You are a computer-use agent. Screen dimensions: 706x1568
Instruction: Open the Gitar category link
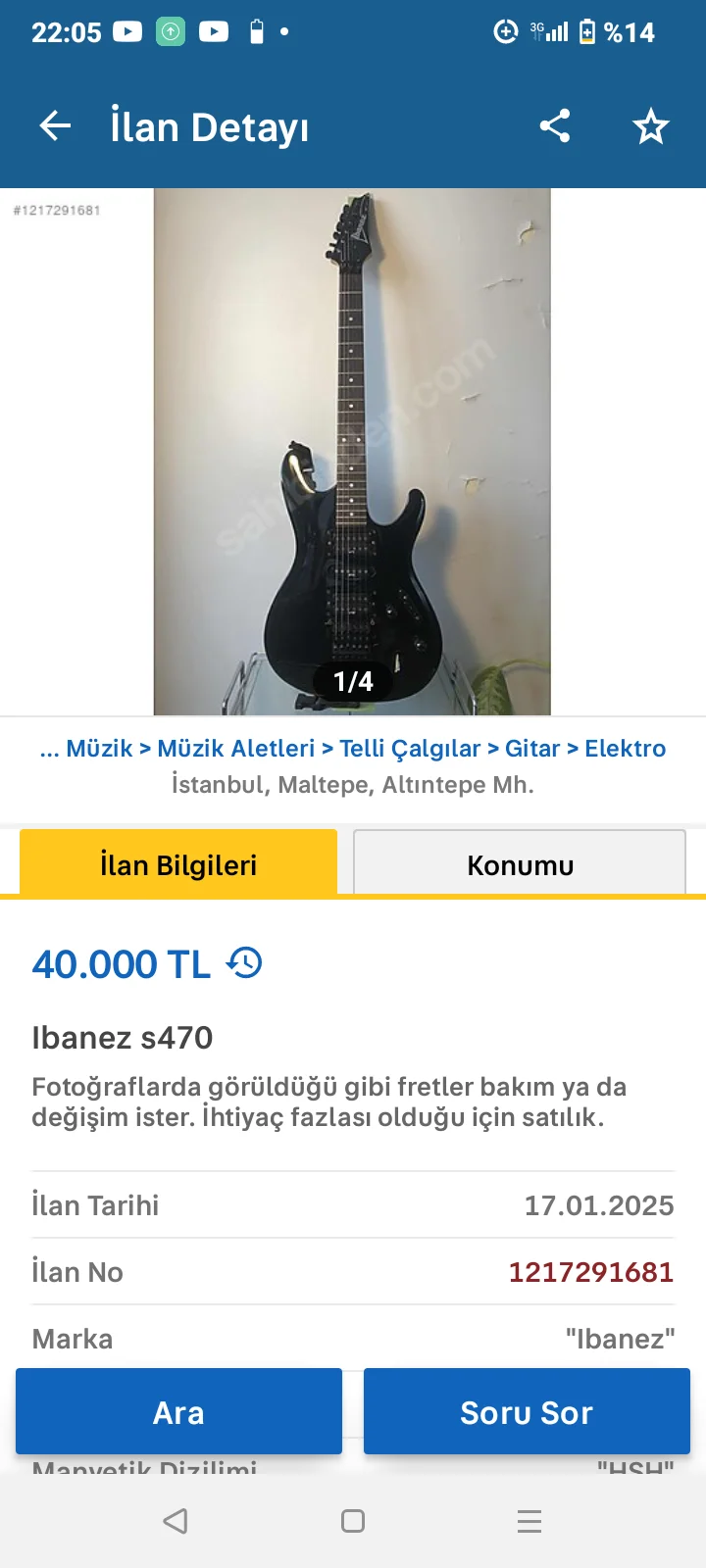click(532, 749)
